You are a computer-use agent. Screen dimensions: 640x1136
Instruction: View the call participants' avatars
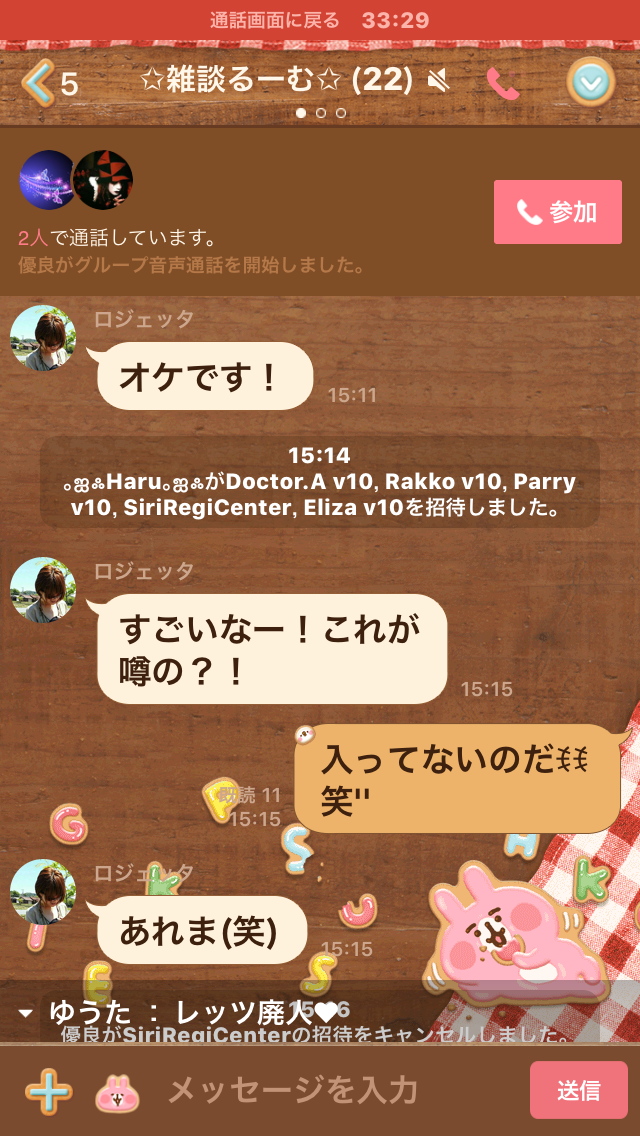76,180
